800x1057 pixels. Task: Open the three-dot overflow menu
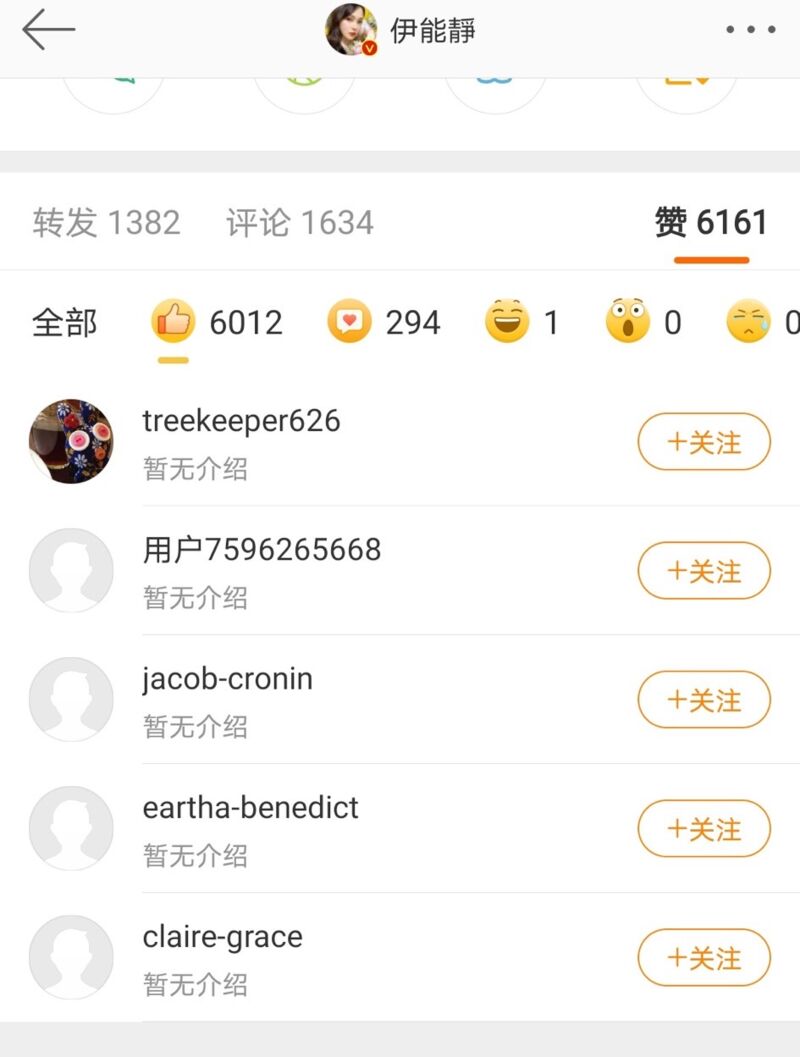point(750,30)
